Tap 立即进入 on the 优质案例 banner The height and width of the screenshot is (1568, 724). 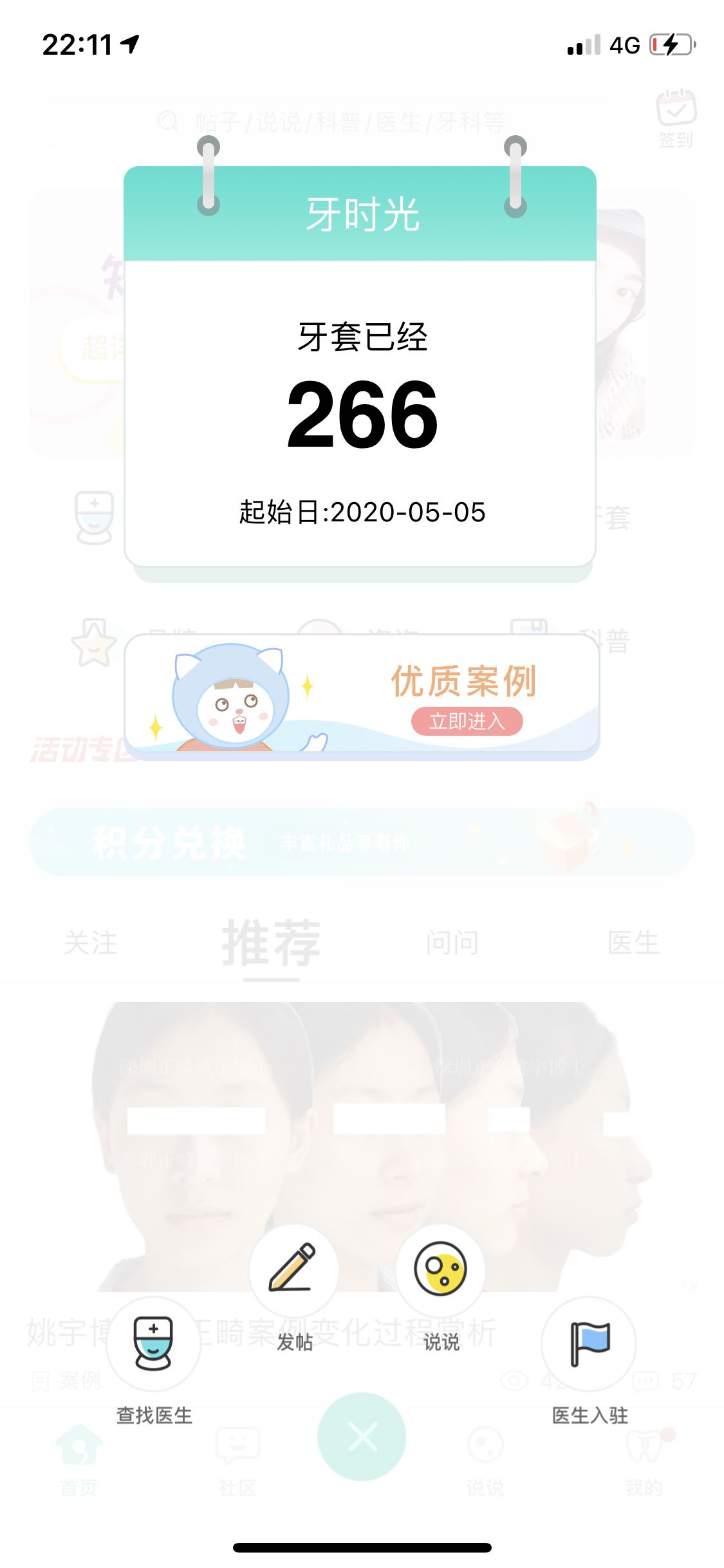[467, 721]
